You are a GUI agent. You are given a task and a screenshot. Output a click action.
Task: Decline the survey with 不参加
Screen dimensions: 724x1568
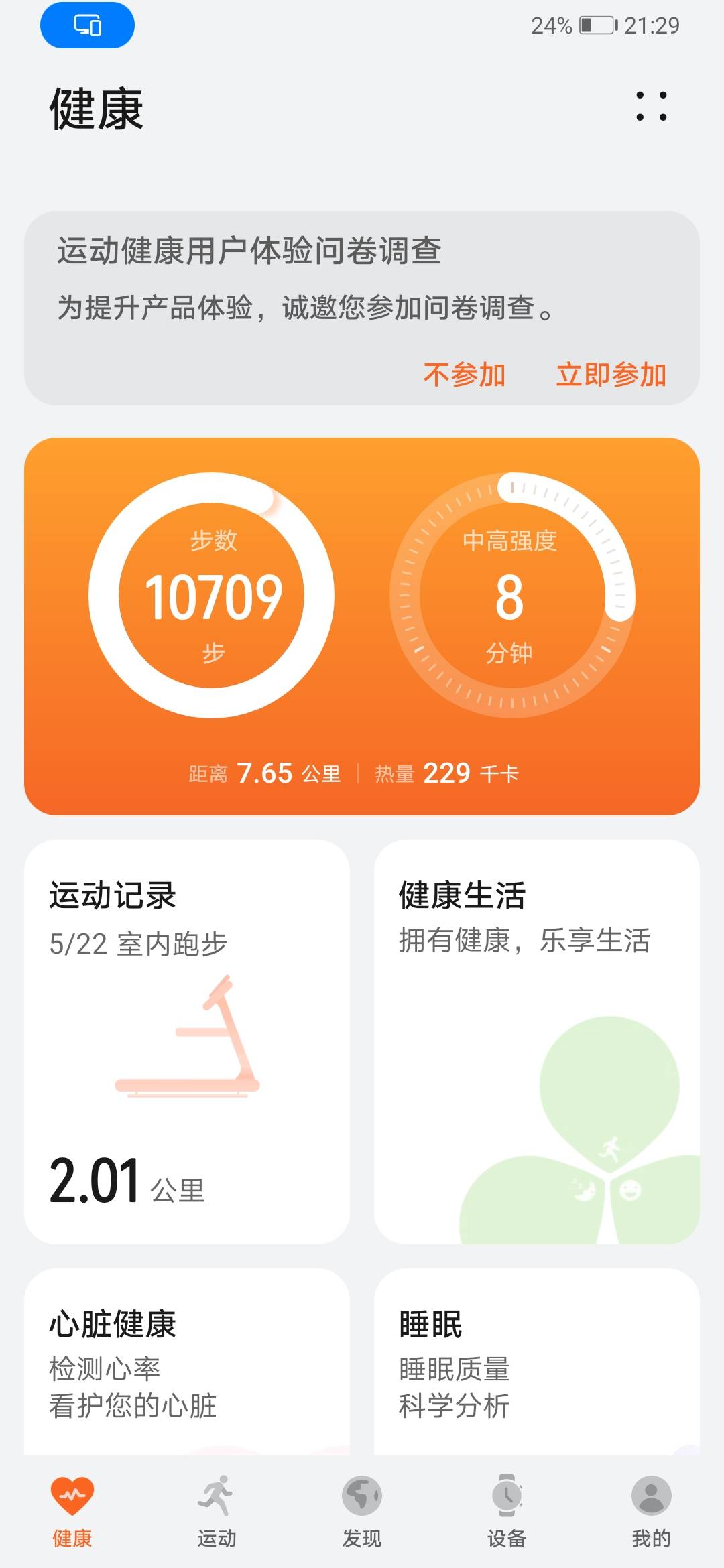tap(464, 375)
